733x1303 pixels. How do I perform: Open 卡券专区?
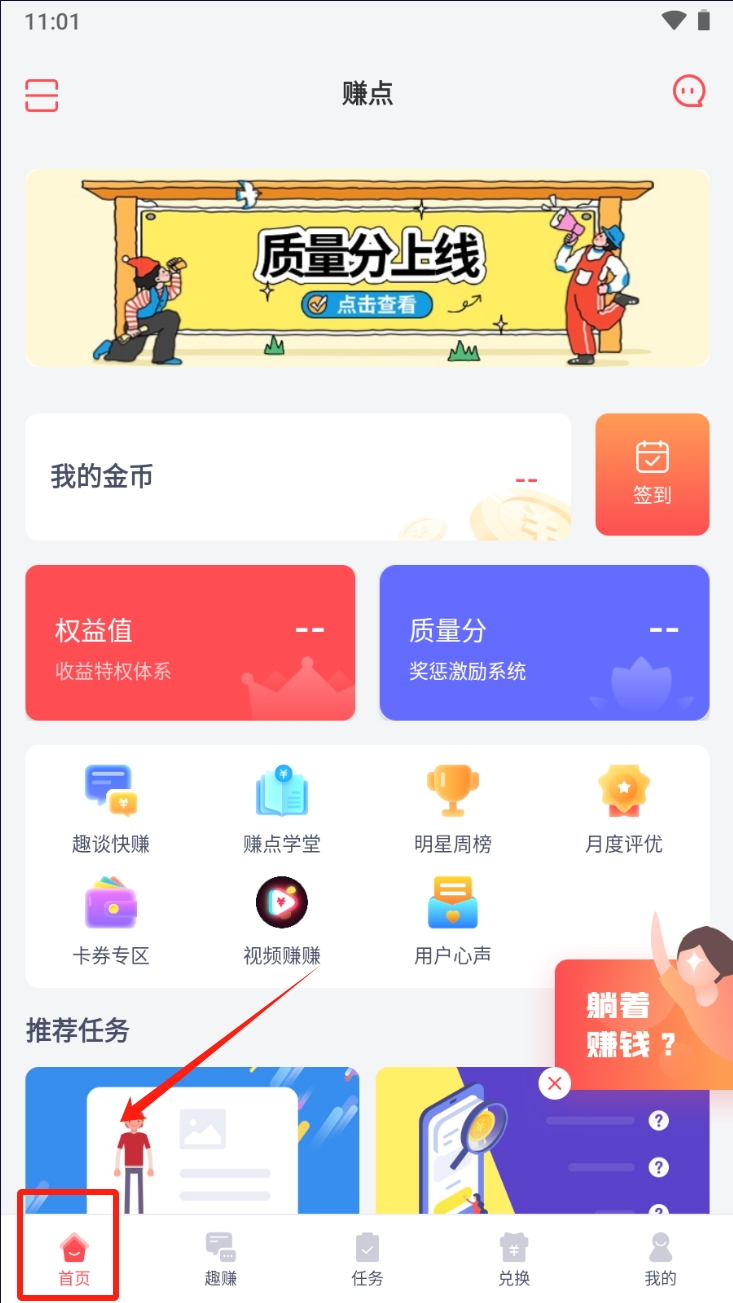pyautogui.click(x=111, y=919)
